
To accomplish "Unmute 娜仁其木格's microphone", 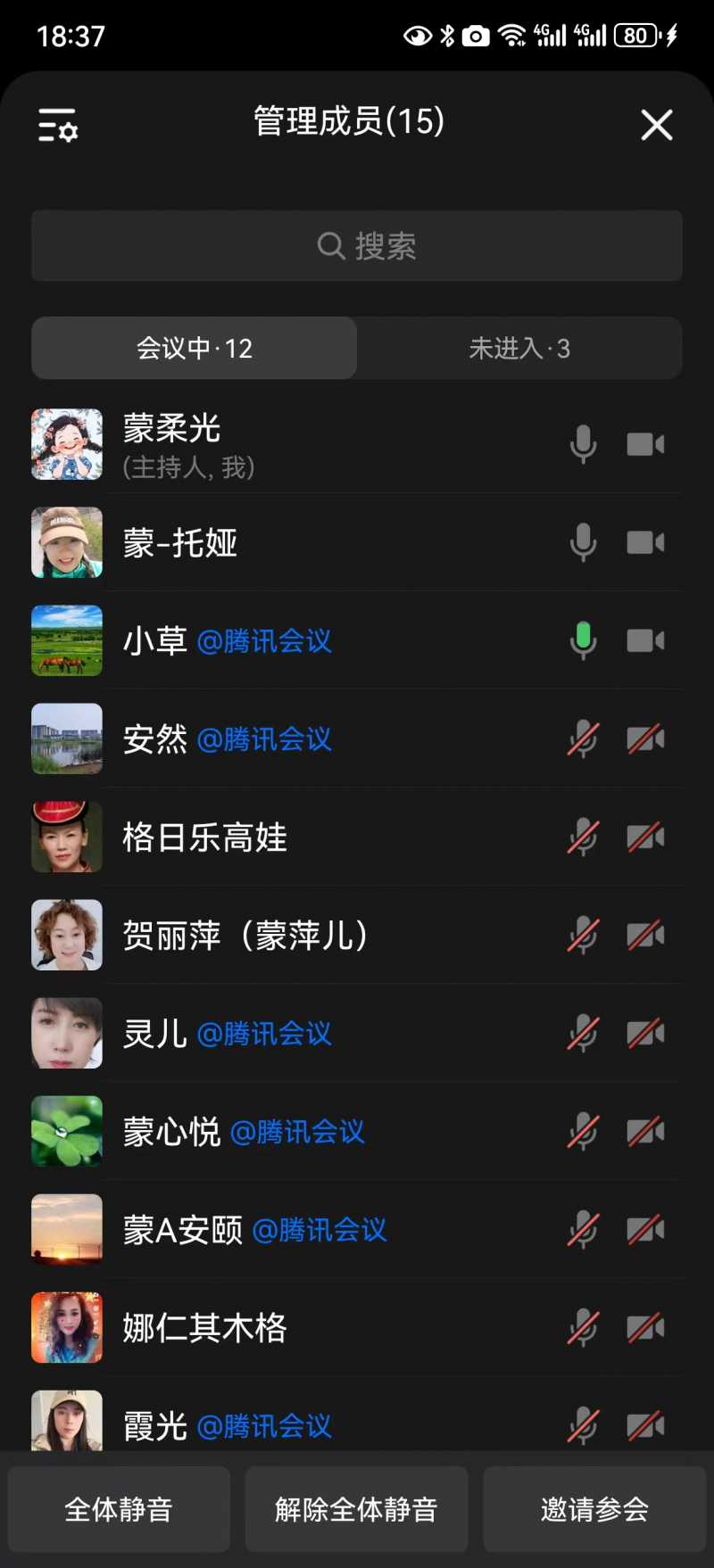I will (x=584, y=1328).
